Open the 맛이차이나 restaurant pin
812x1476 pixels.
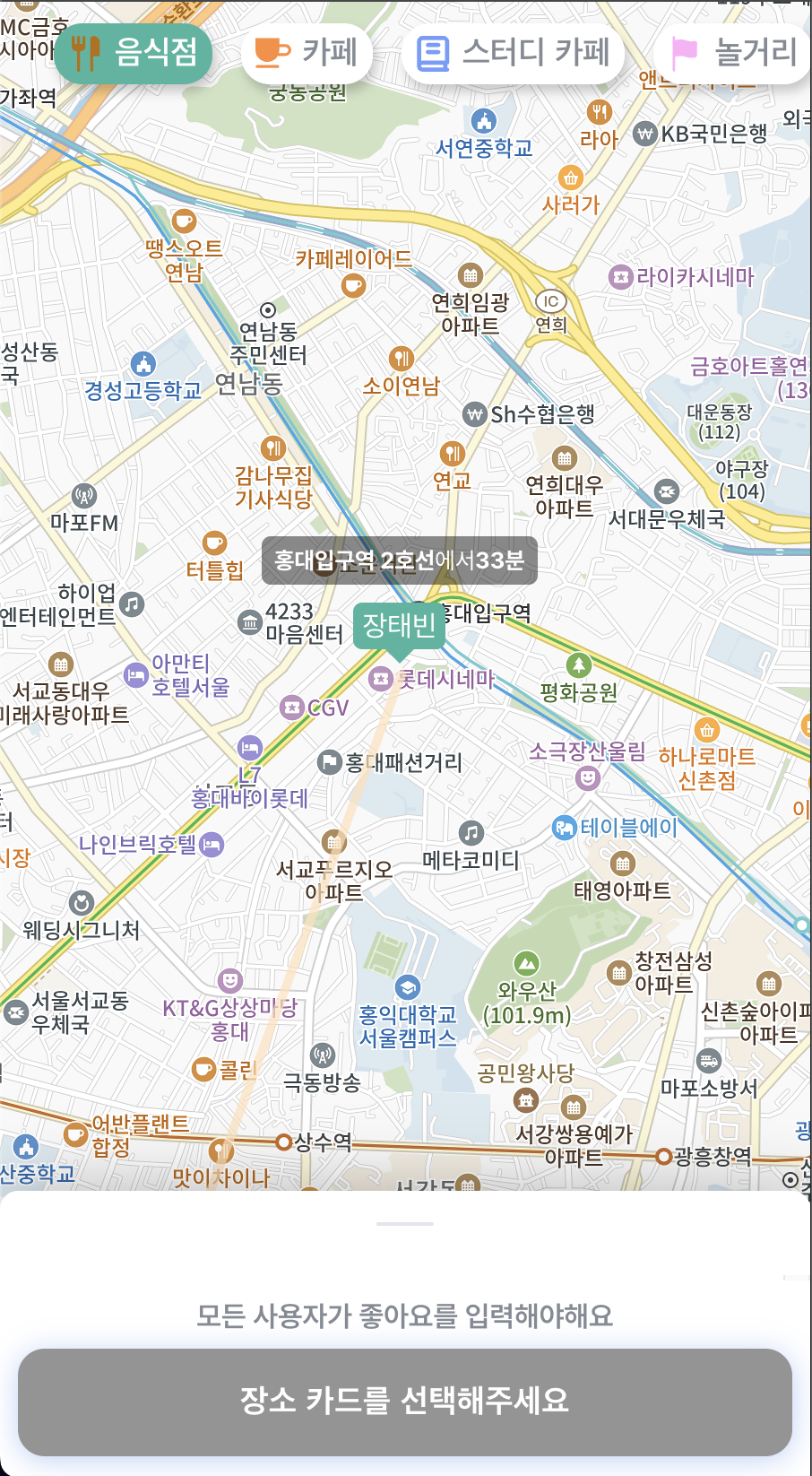click(220, 1150)
